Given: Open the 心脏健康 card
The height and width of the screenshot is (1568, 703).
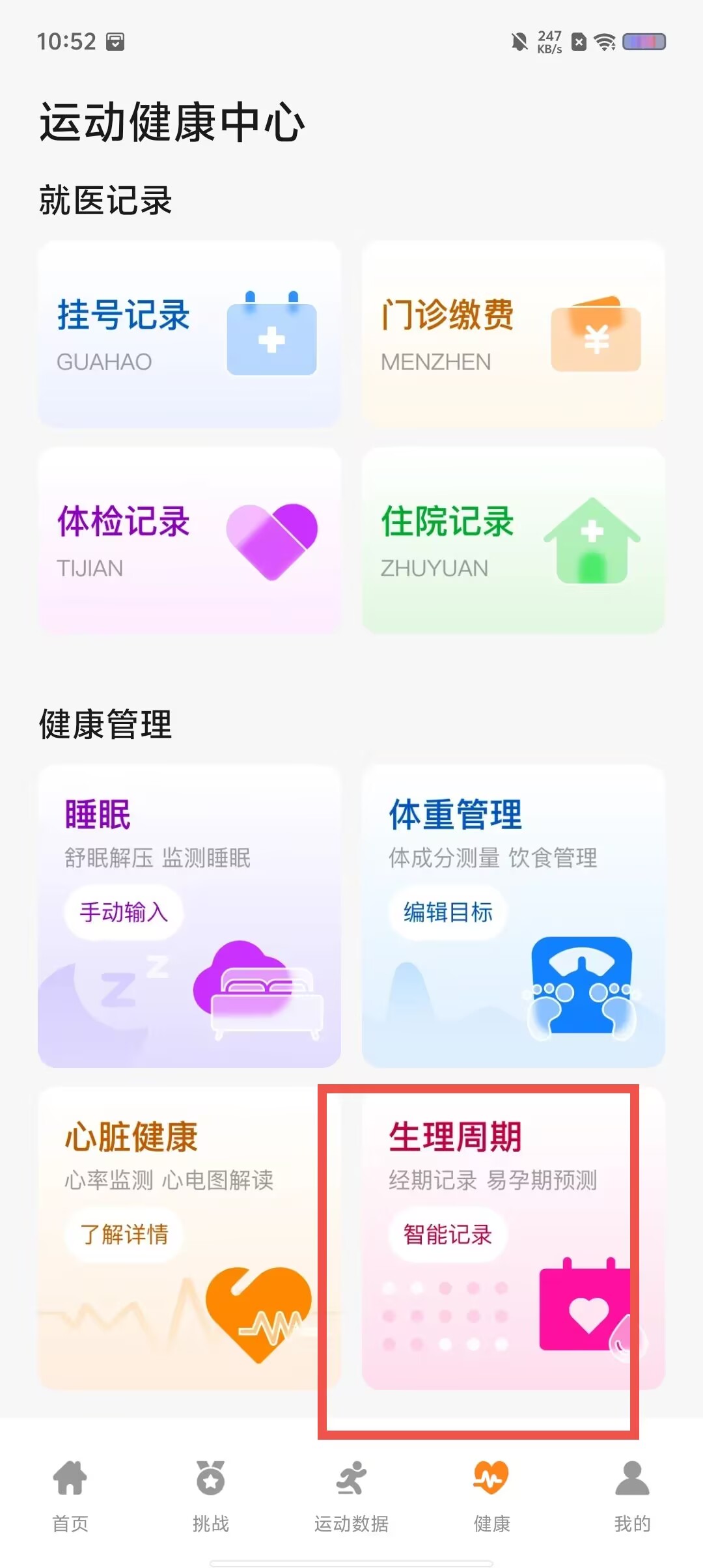Looking at the screenshot, I should [x=189, y=1239].
